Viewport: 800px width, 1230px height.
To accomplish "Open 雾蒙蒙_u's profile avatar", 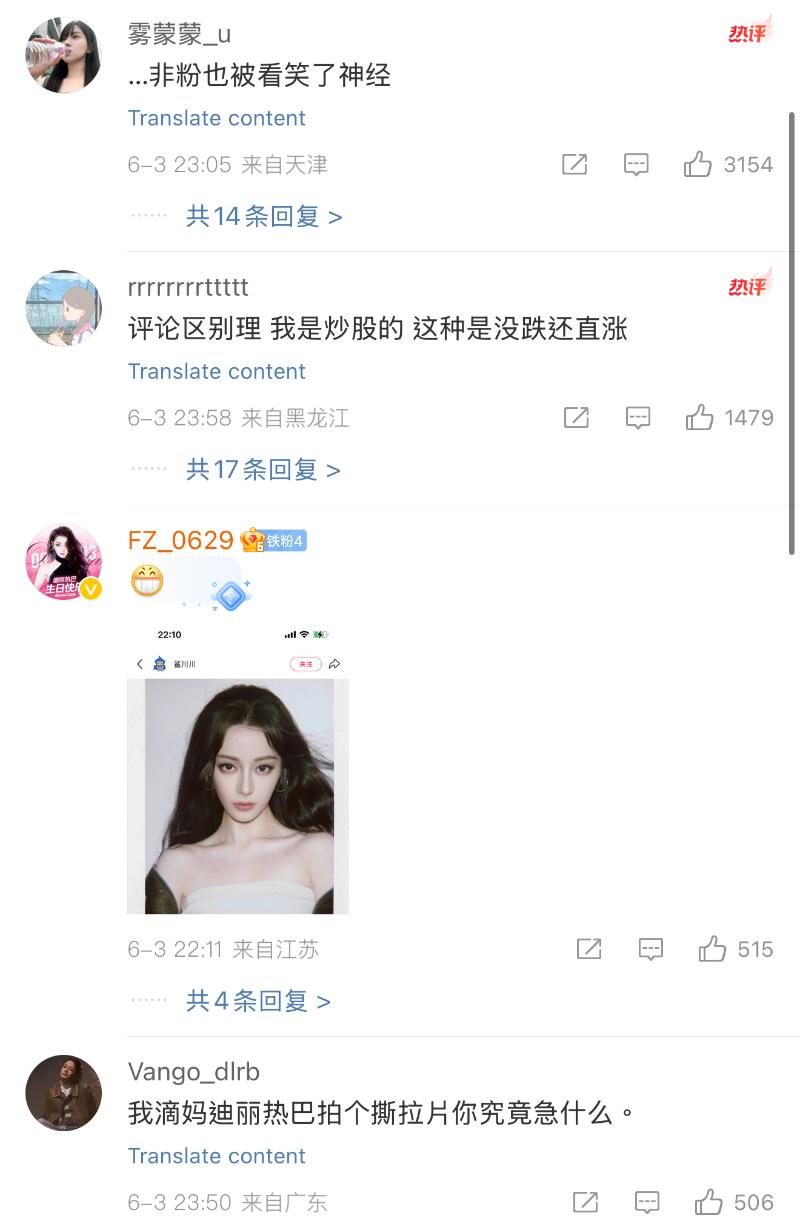I will (x=64, y=55).
